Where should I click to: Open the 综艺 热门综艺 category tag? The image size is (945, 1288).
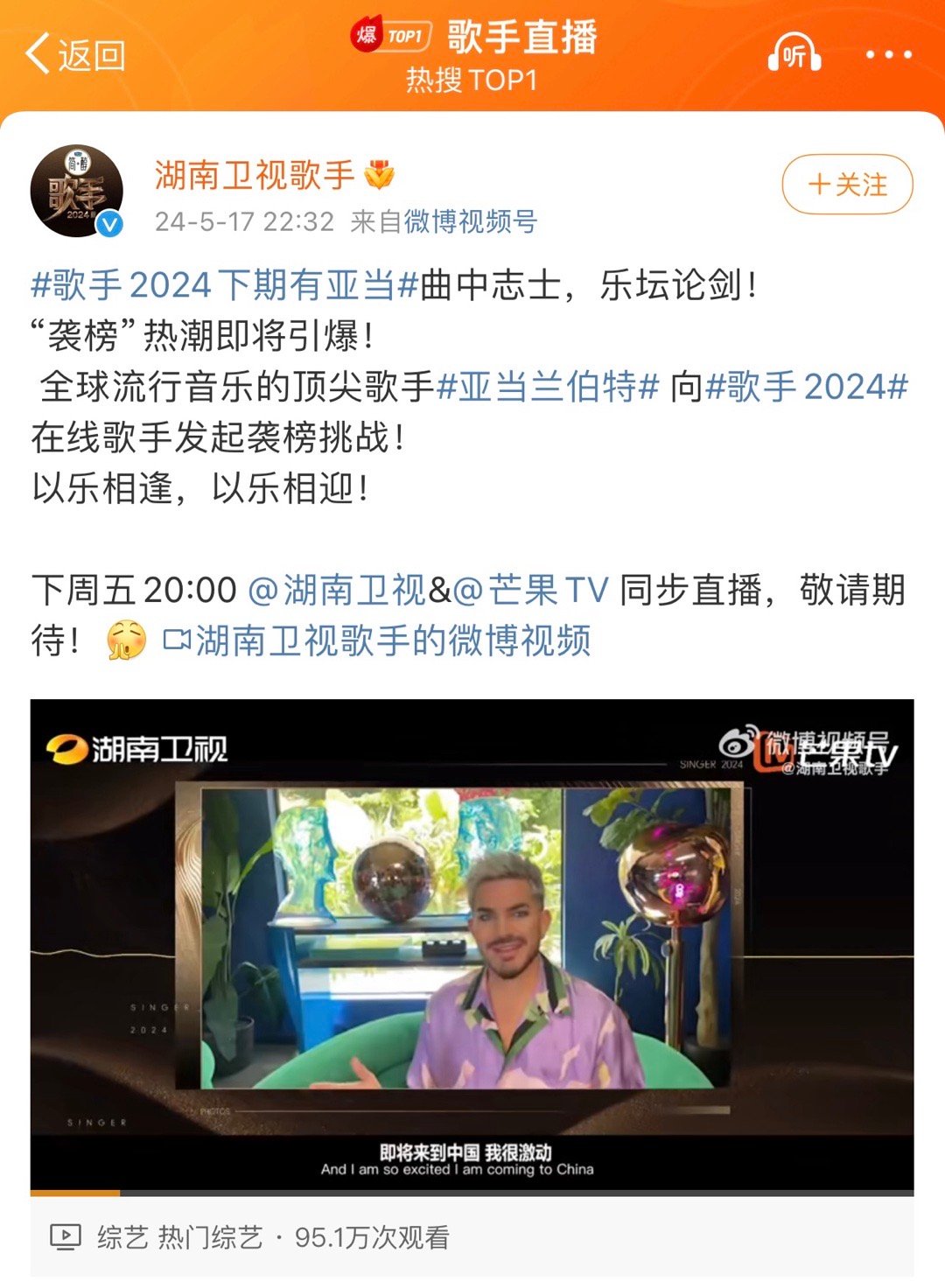point(179,1237)
